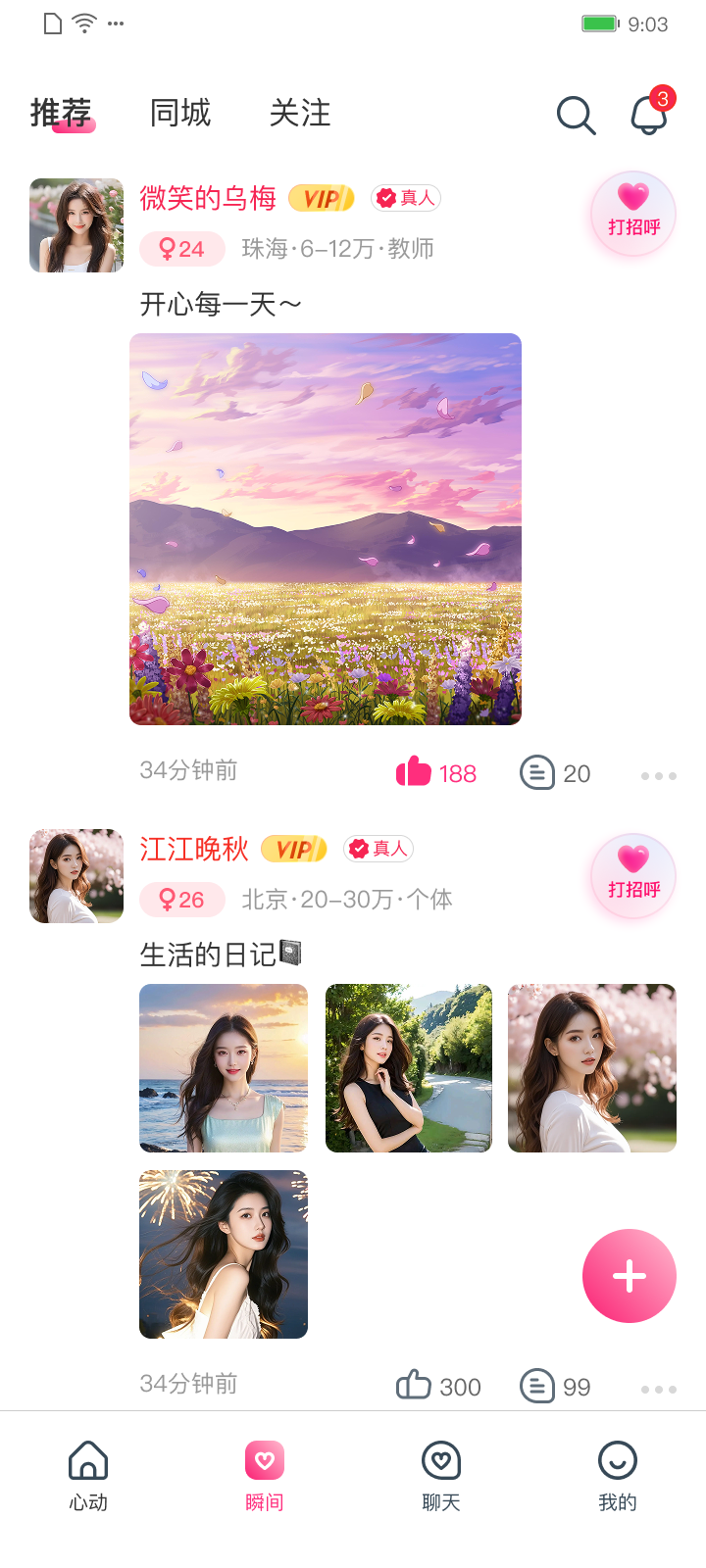Switch to the 同城 tab
This screenshot has height=1568, width=706.
point(180,115)
